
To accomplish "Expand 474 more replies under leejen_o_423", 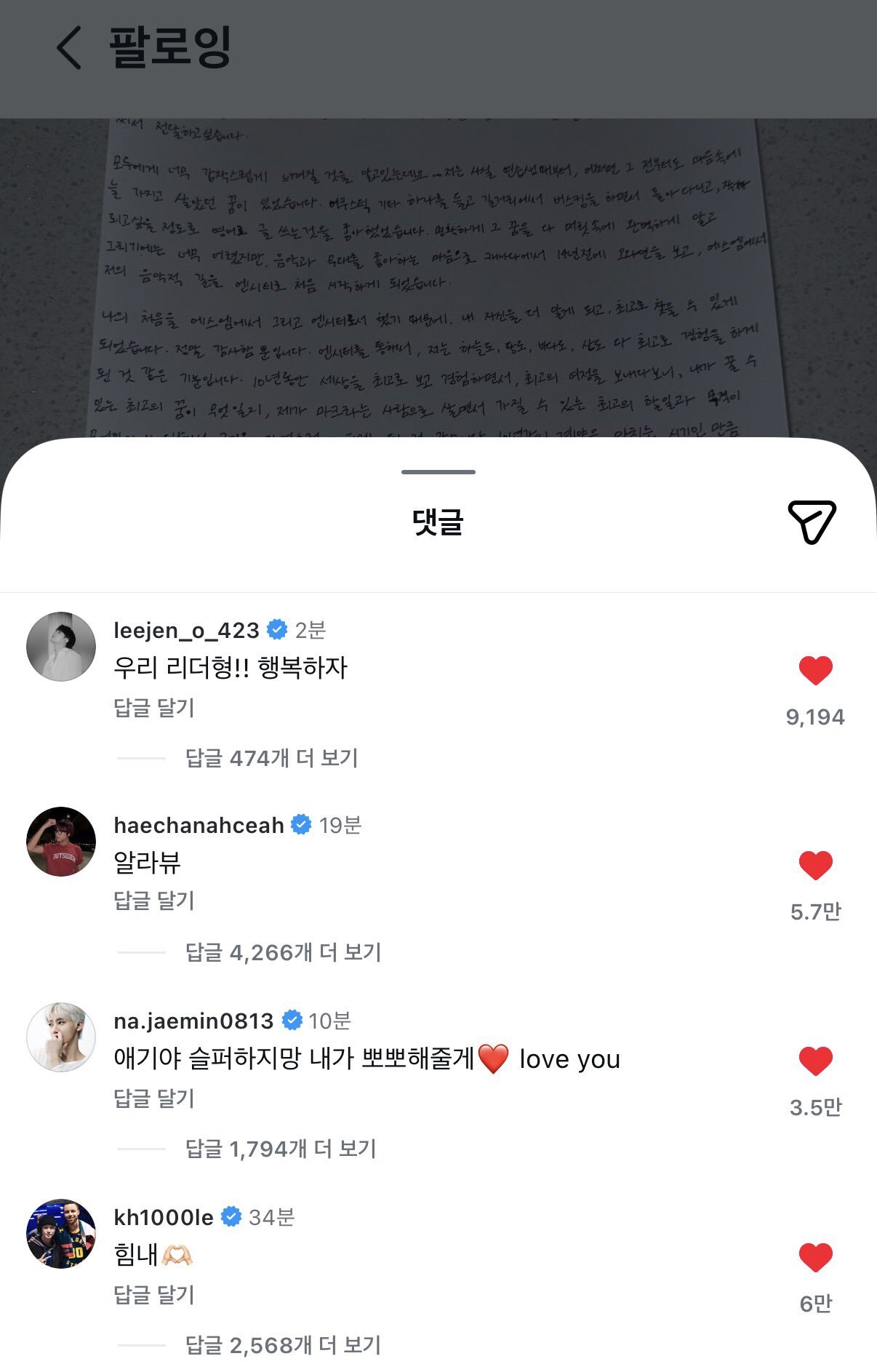I will click(x=271, y=758).
